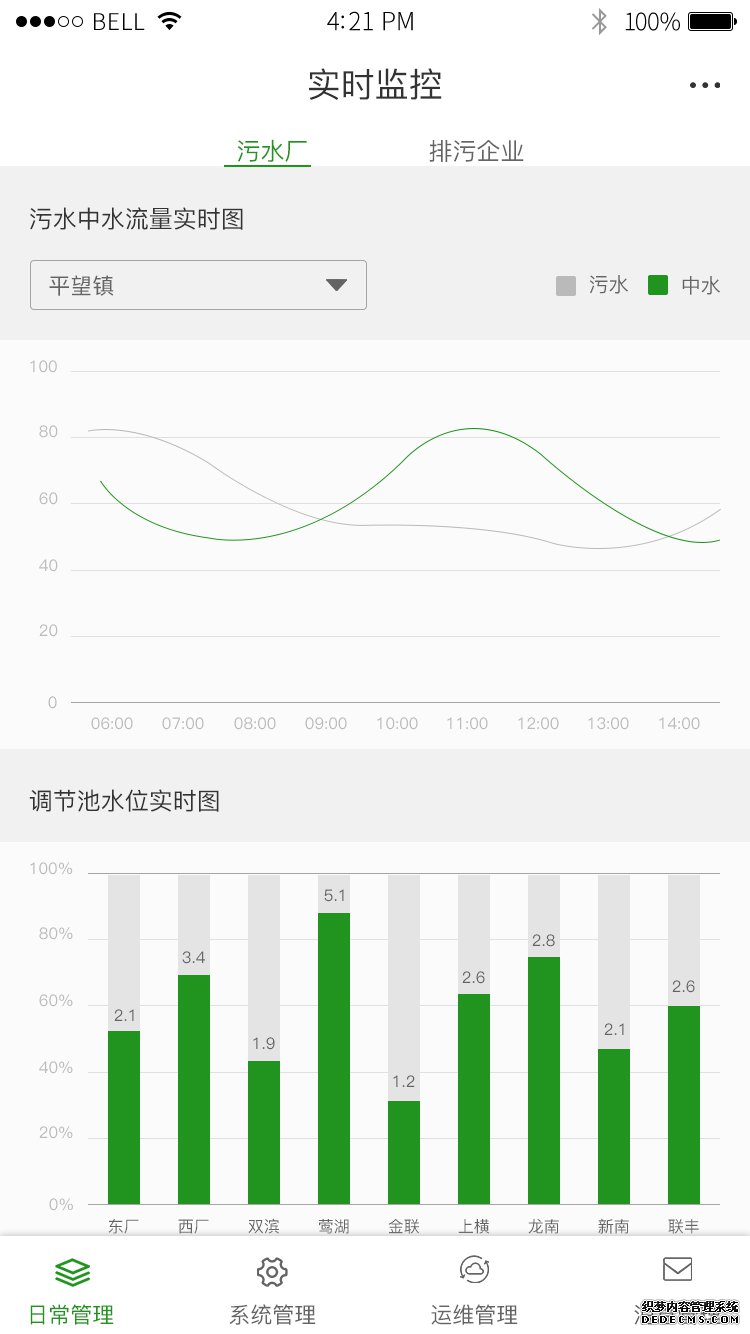Toggle the 污水 legend series

[592, 285]
